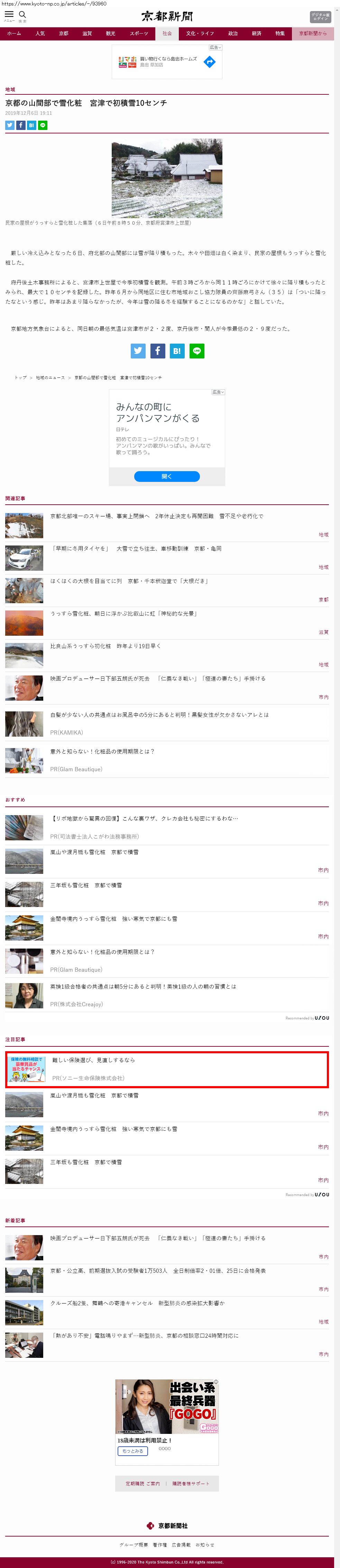This screenshot has height=1568, width=340.
Task: Open the 地域のニュース breadcrumb link
Action: point(50,377)
